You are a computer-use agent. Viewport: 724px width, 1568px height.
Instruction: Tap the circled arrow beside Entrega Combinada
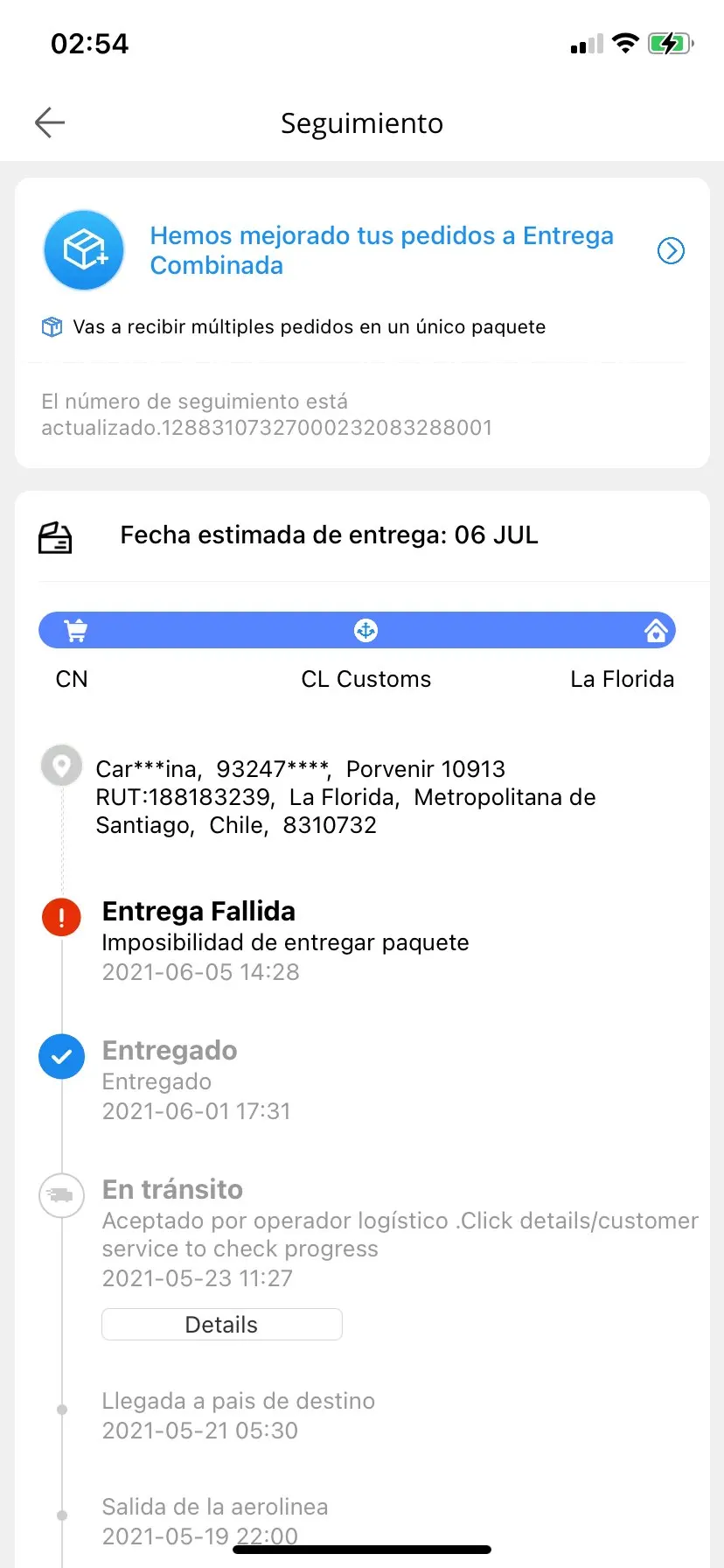(671, 251)
